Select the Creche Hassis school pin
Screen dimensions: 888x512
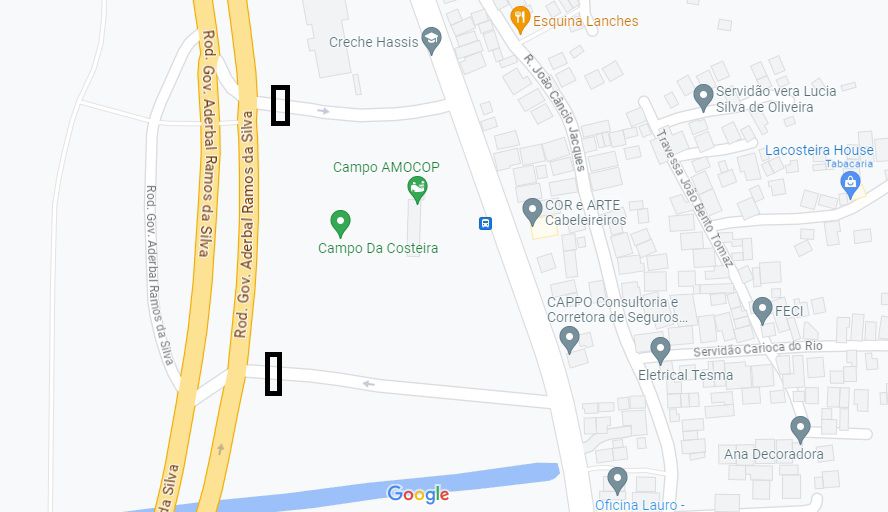coord(431,40)
